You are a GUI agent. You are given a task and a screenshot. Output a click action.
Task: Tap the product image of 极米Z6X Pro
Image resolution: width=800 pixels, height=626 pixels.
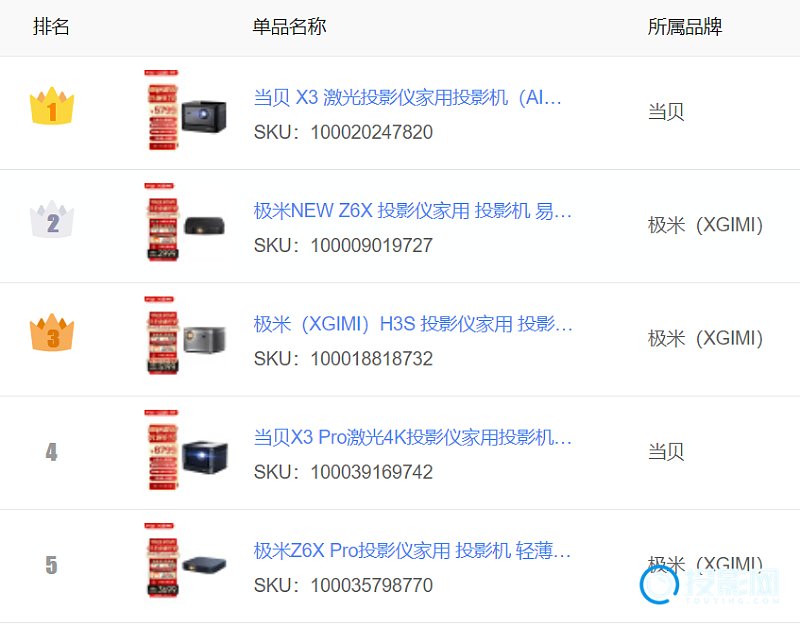pyautogui.click(x=186, y=564)
